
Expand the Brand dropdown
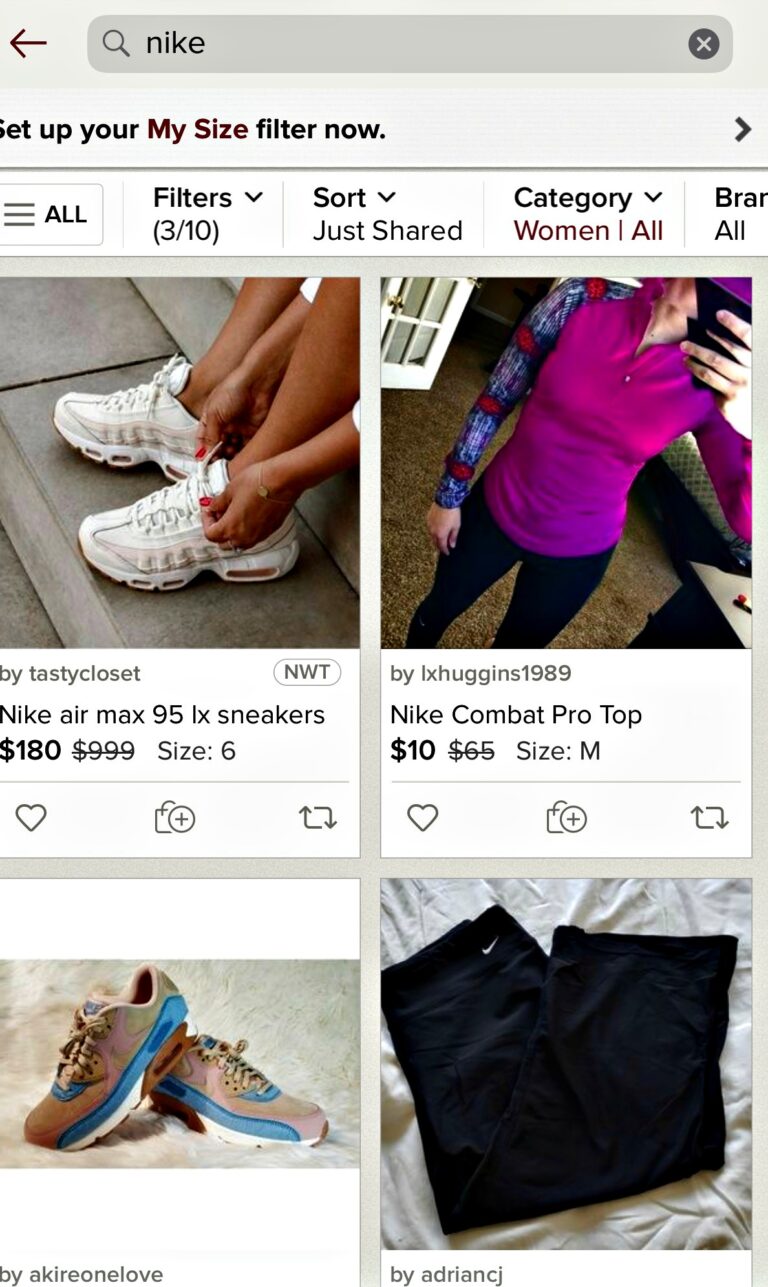pyautogui.click(x=739, y=214)
